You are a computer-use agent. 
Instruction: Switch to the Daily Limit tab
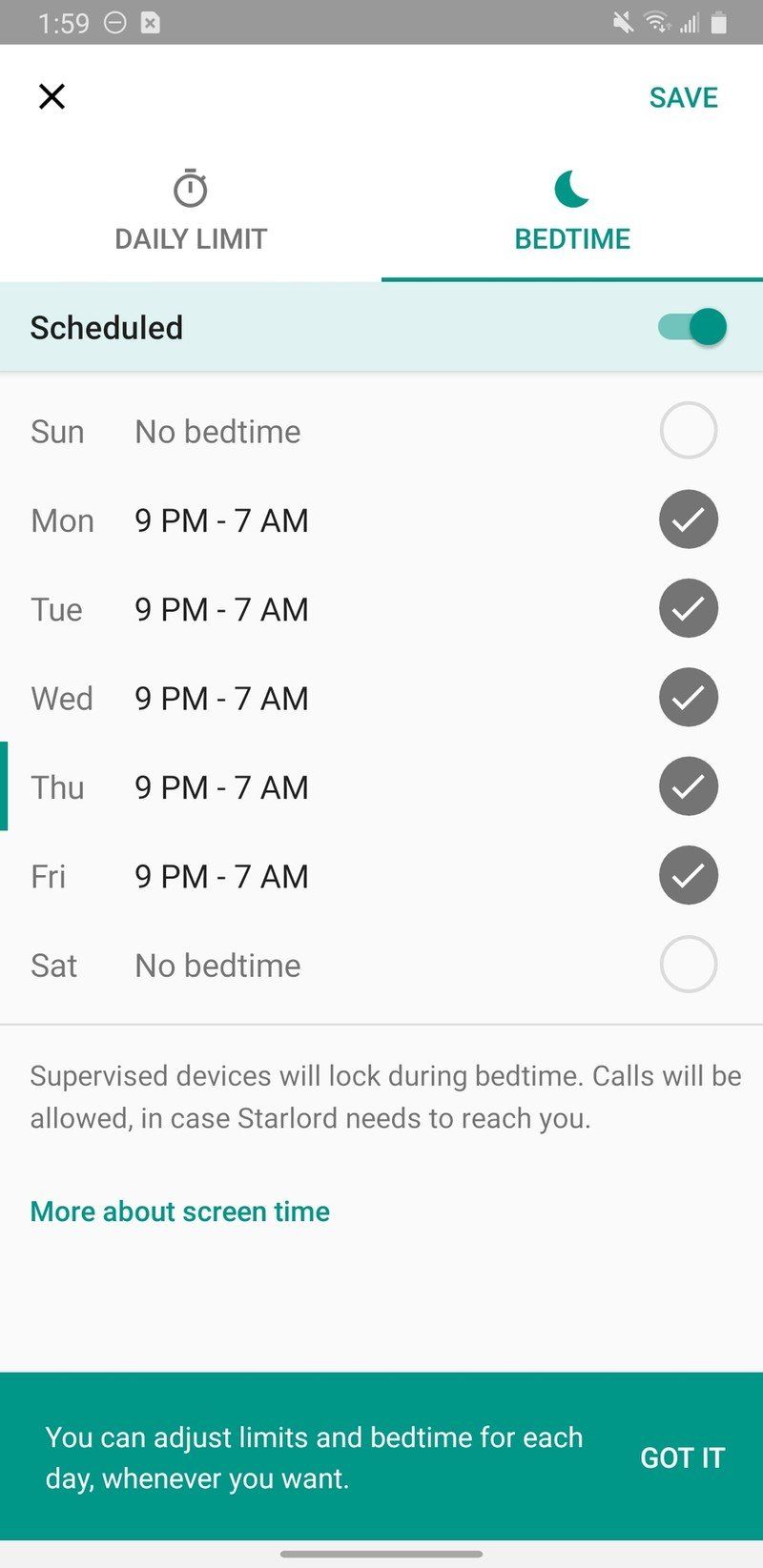[x=191, y=238]
